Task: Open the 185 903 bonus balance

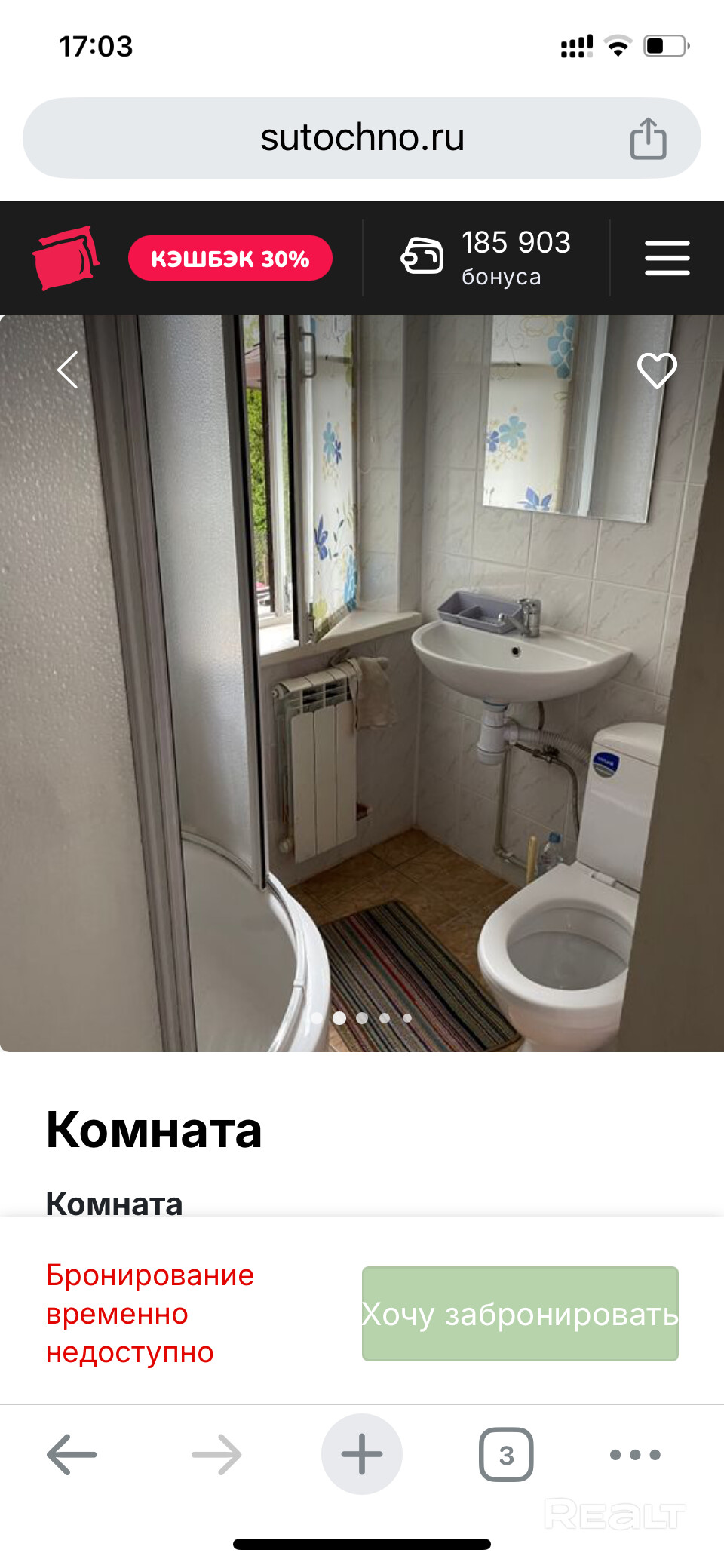Action: click(486, 258)
